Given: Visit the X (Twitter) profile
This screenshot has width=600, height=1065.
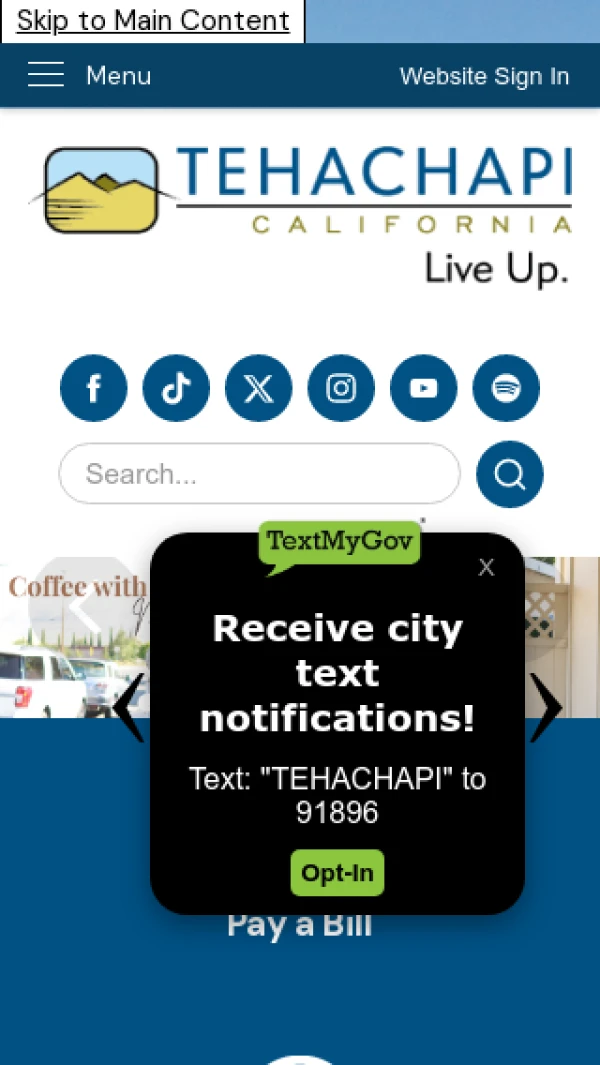Looking at the screenshot, I should [258, 388].
